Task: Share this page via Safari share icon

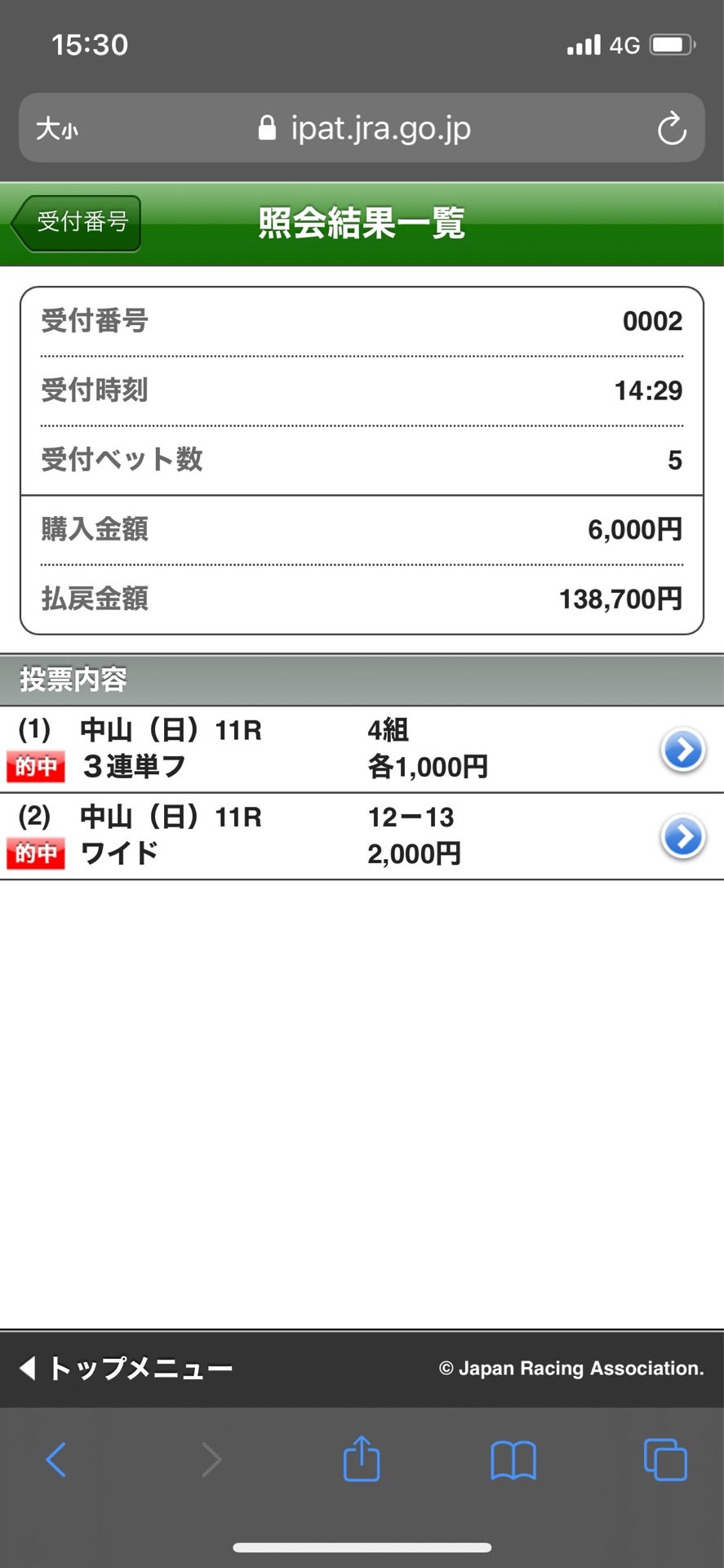Action: (x=362, y=1459)
